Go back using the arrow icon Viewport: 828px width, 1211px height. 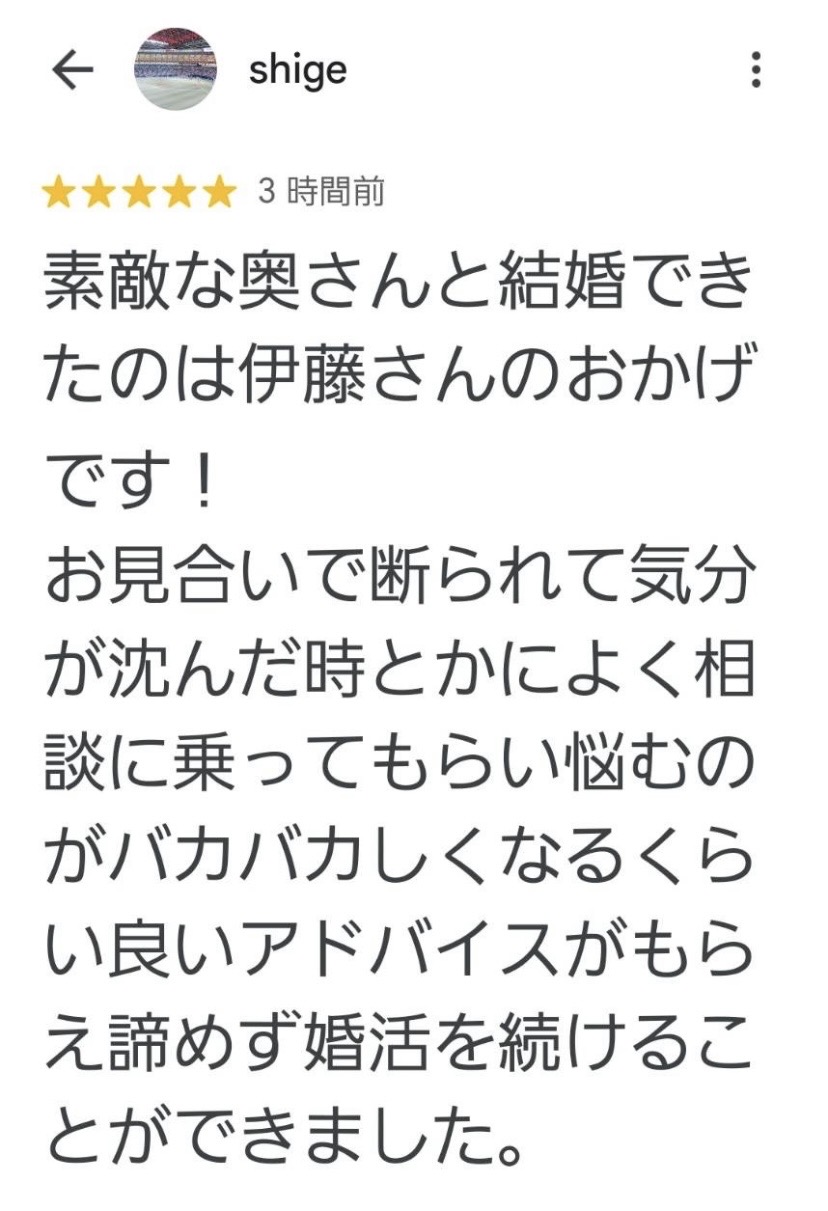[x=72, y=70]
